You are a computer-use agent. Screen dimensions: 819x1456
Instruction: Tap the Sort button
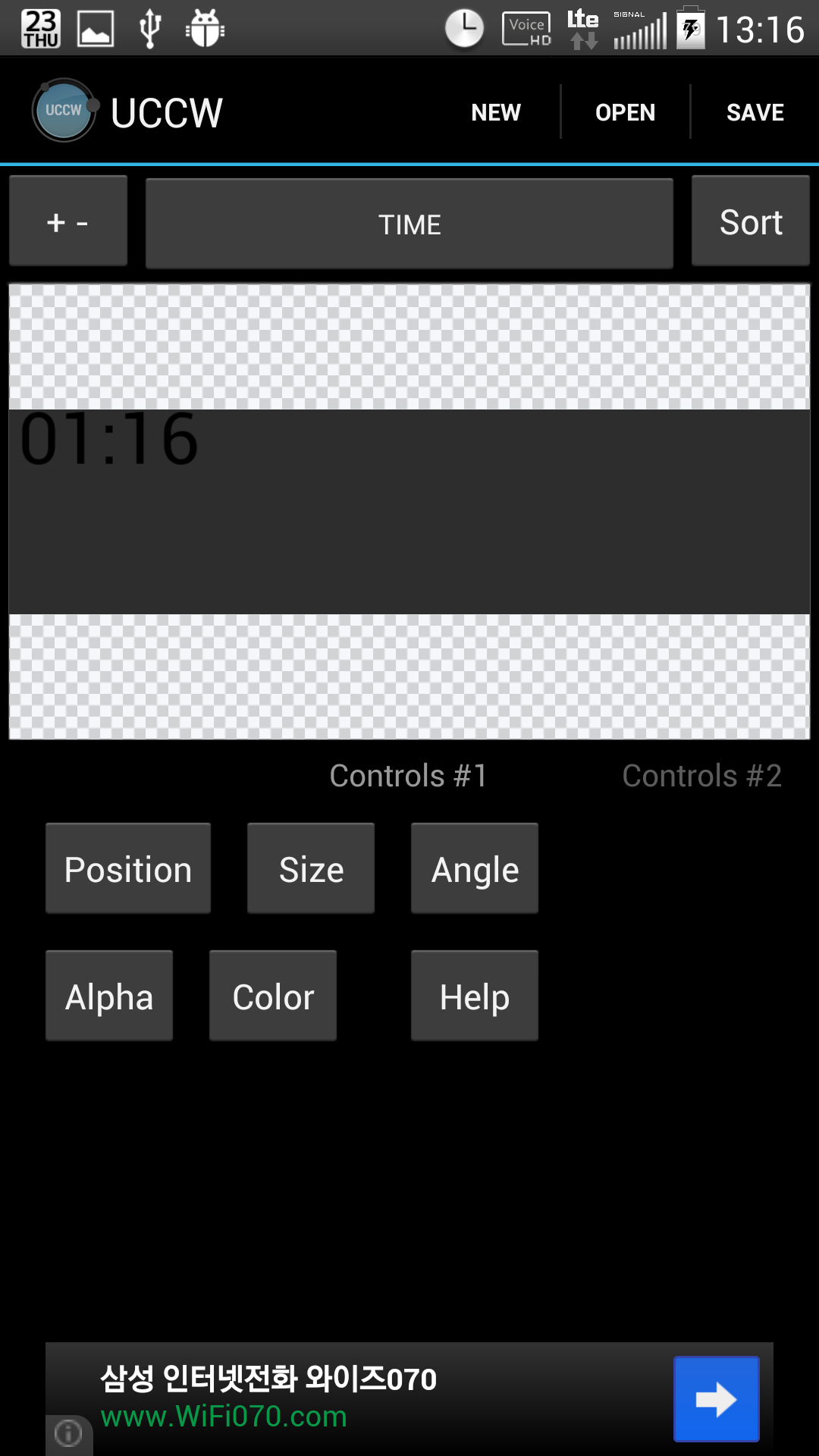coord(750,221)
